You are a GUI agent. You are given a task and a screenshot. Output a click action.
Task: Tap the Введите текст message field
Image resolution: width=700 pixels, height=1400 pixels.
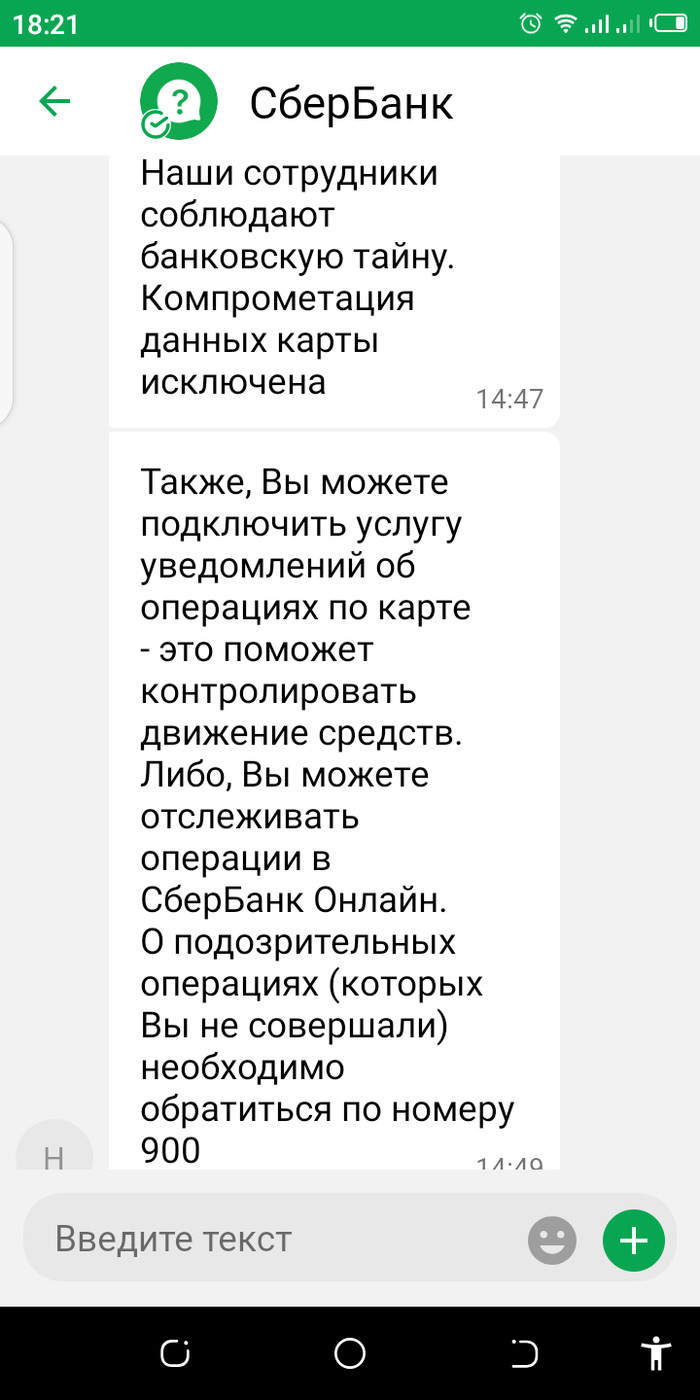(x=280, y=1239)
